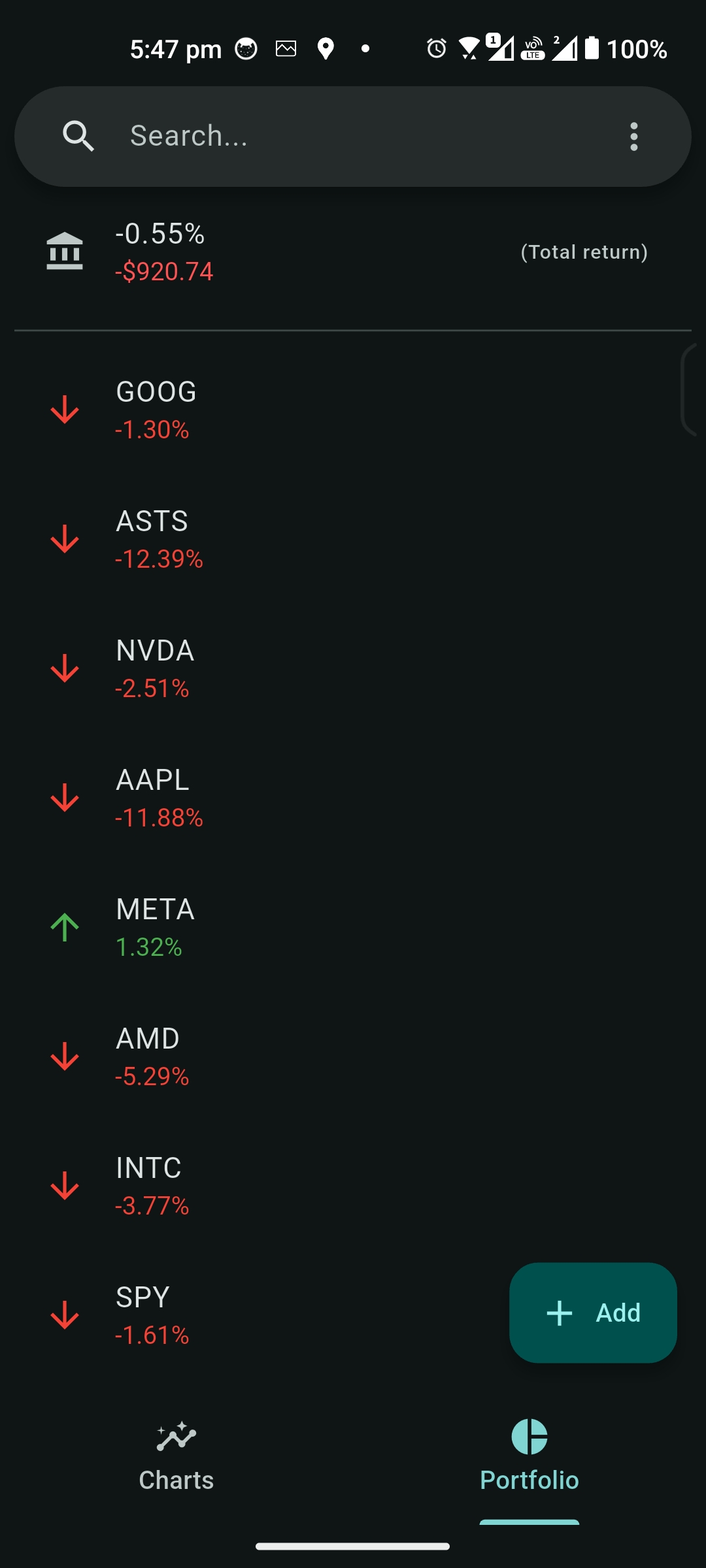
Task: Select the NVDA row
Action: 353,669
